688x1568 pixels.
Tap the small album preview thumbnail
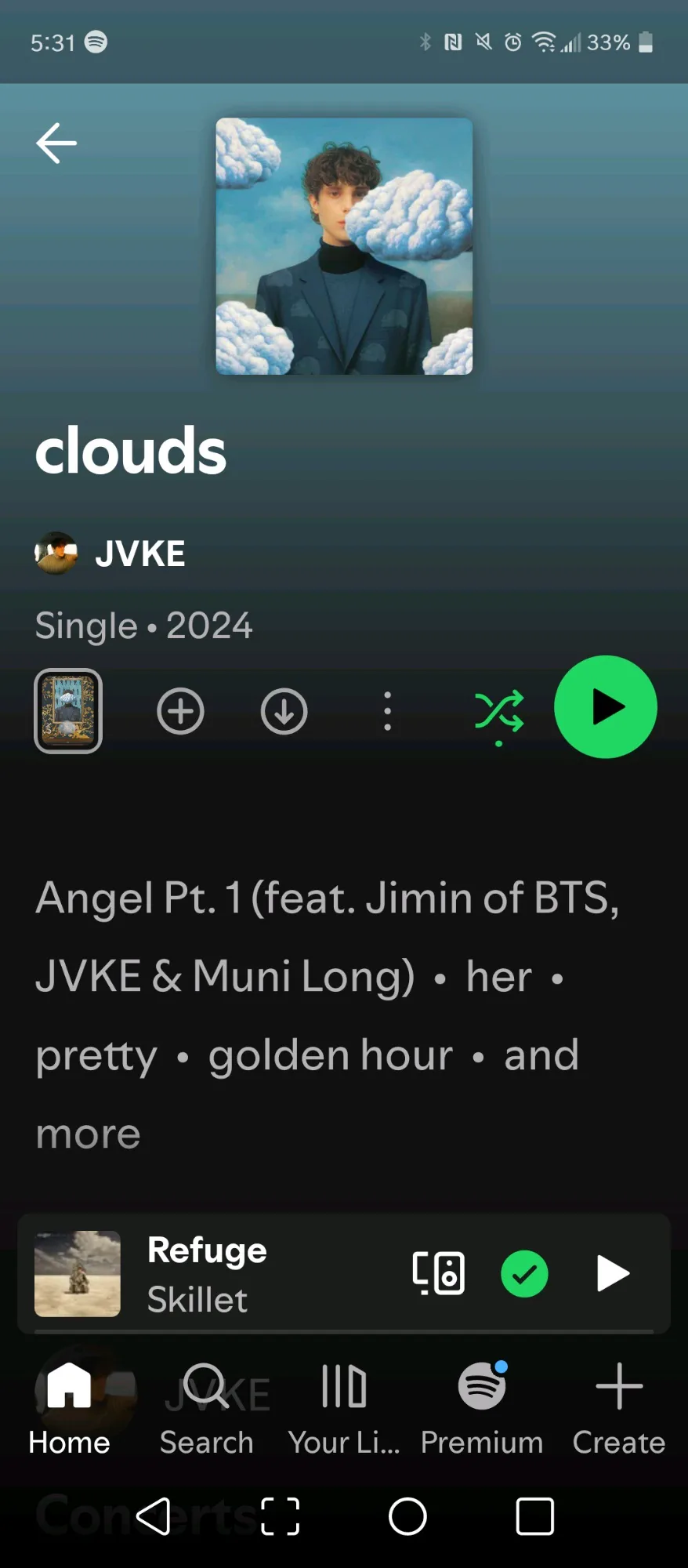(x=68, y=711)
